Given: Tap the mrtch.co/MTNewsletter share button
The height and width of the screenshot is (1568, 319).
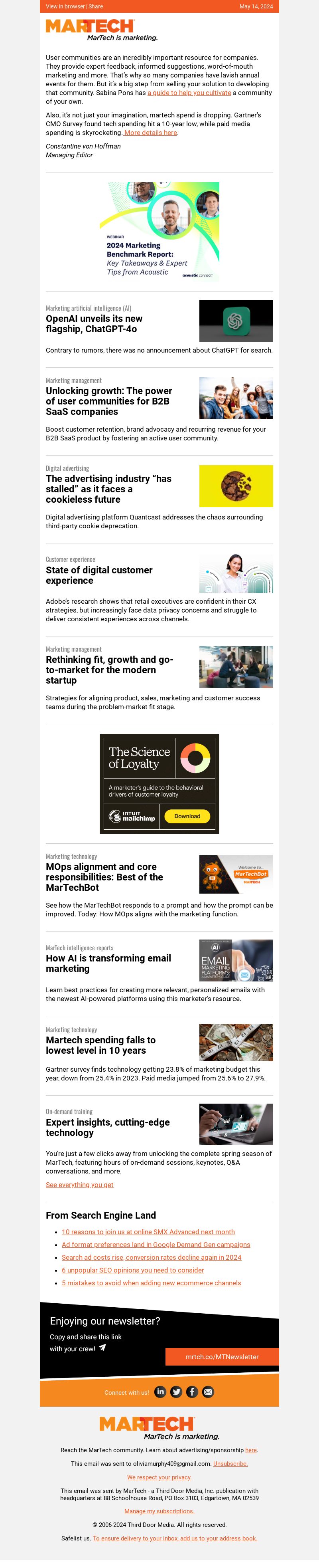Looking at the screenshot, I should point(222,1357).
